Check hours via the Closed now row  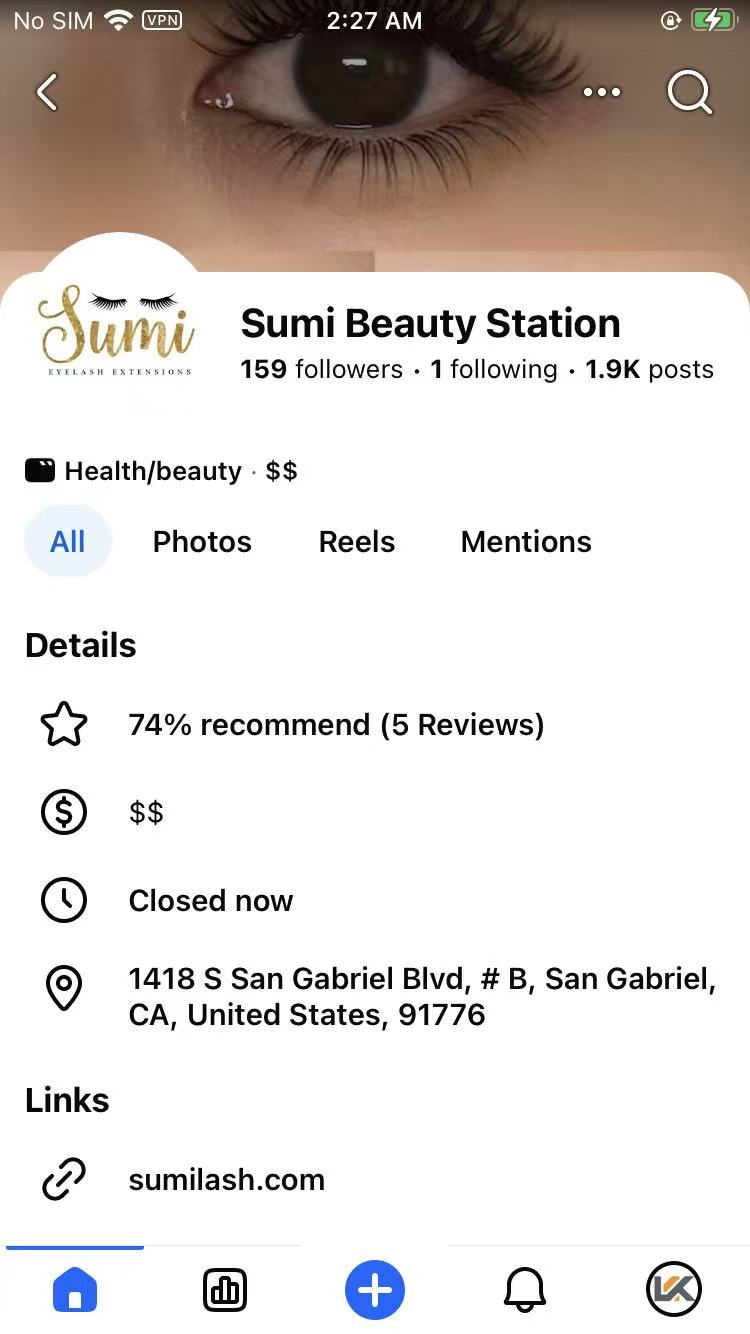(211, 900)
